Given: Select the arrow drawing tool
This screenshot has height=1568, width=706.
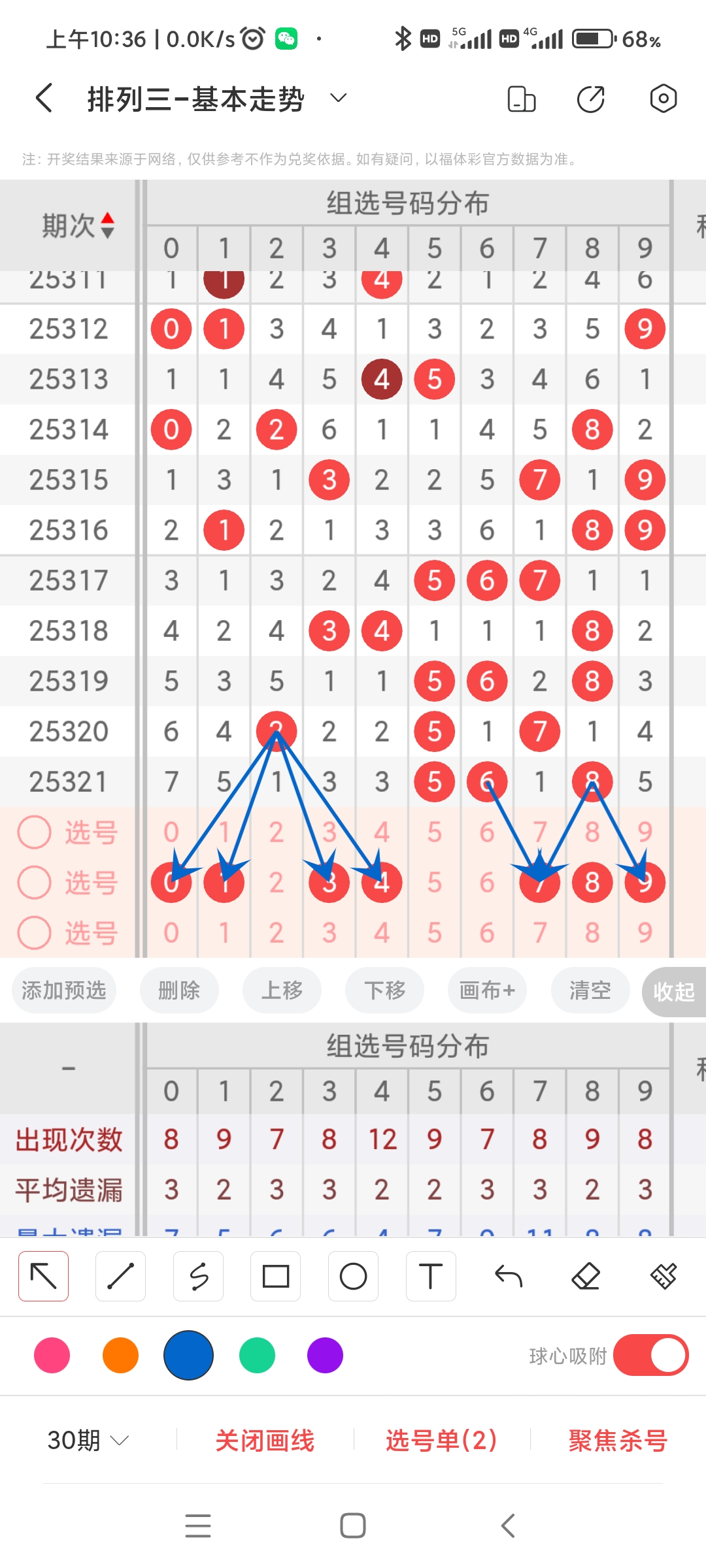Looking at the screenshot, I should pos(43,1275).
